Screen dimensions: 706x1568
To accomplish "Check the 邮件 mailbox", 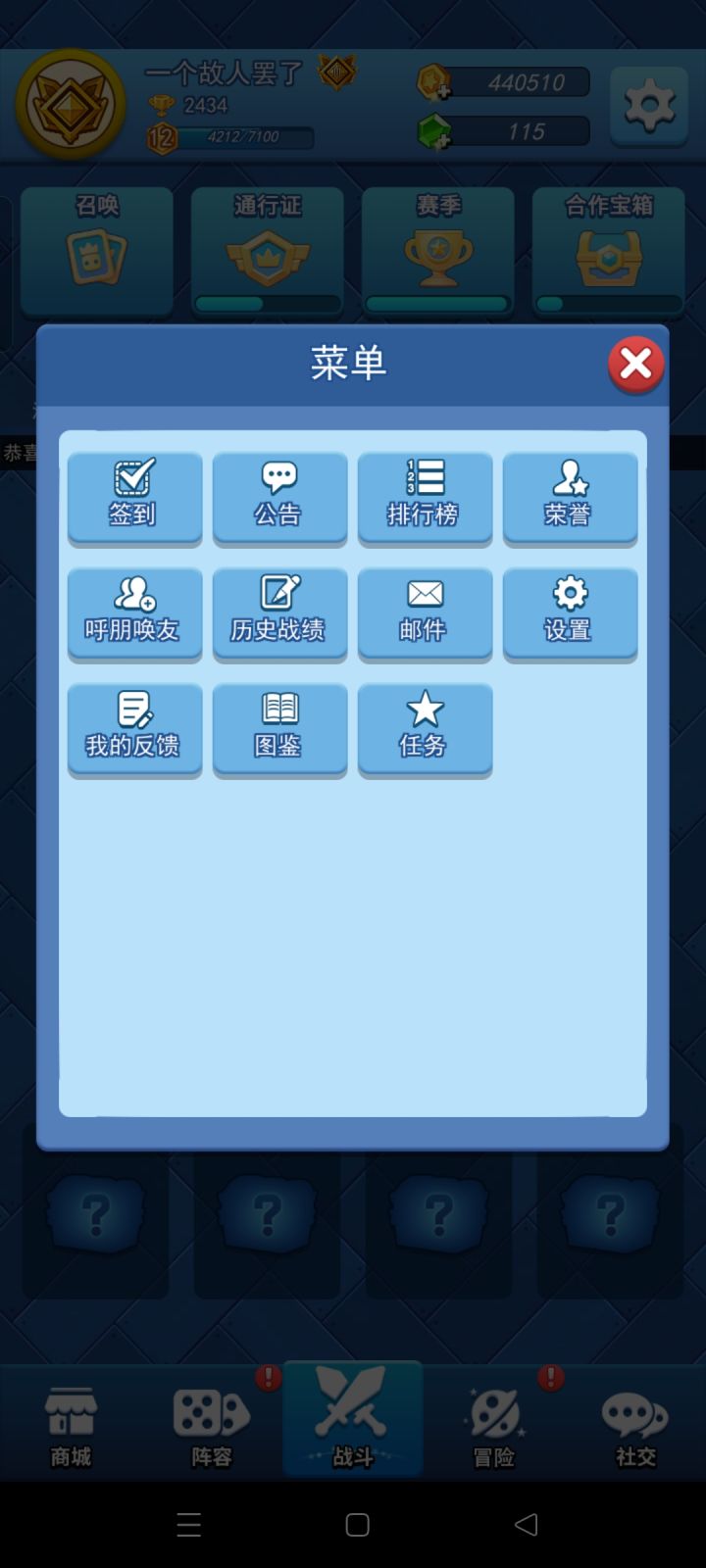I will (x=425, y=612).
